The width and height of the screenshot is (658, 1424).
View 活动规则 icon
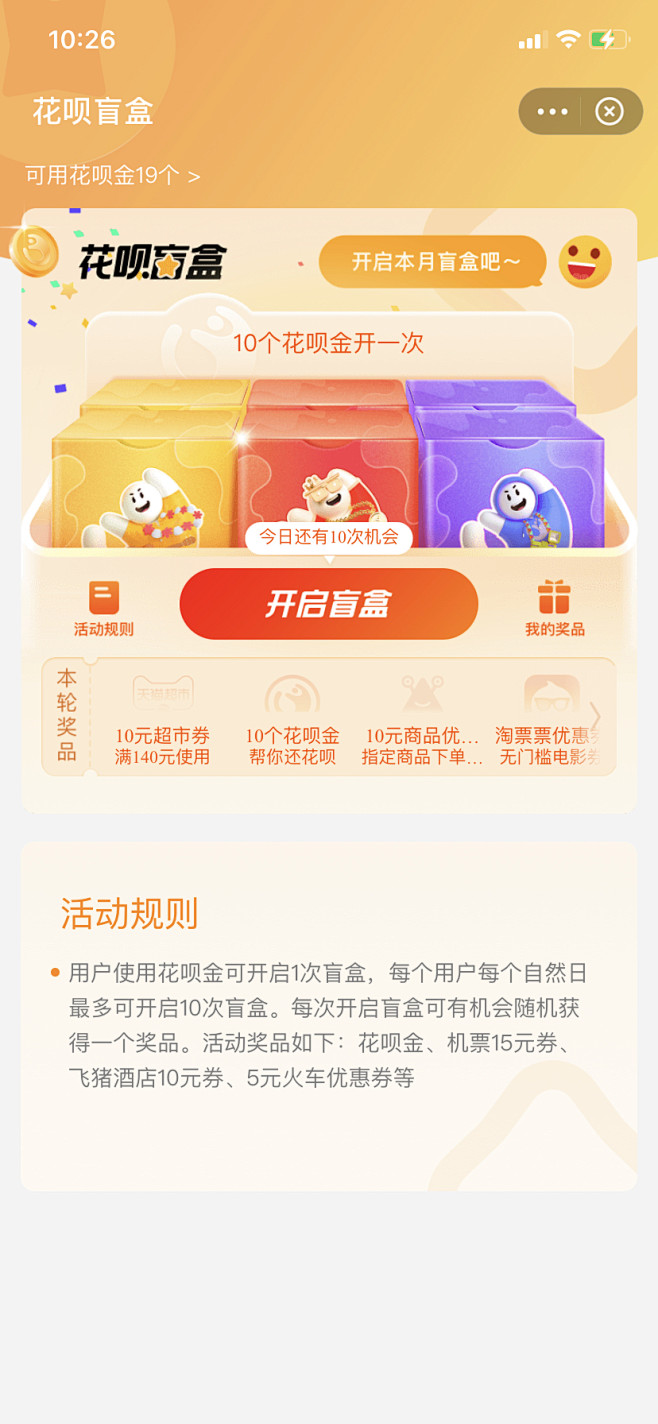(103, 599)
